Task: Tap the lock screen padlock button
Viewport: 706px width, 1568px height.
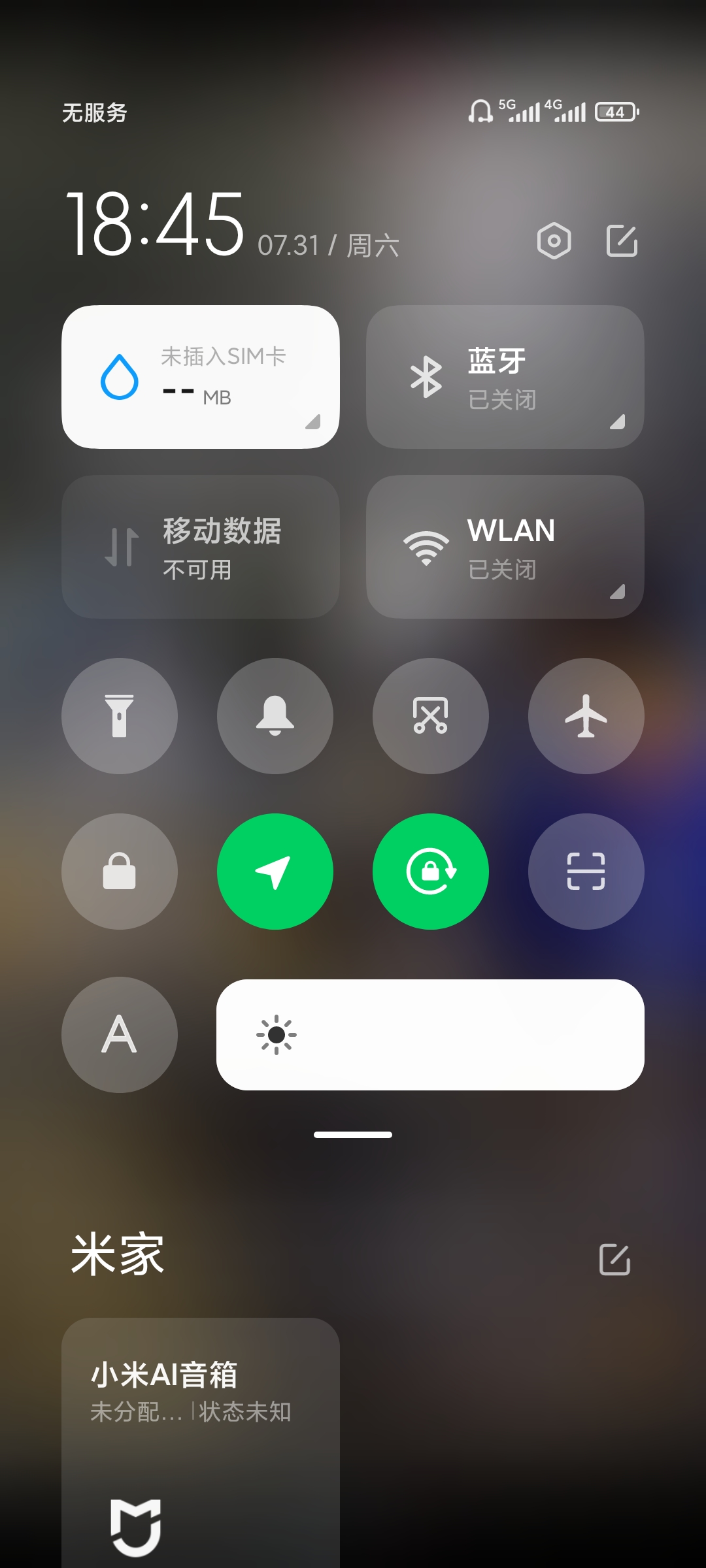Action: coord(120,872)
